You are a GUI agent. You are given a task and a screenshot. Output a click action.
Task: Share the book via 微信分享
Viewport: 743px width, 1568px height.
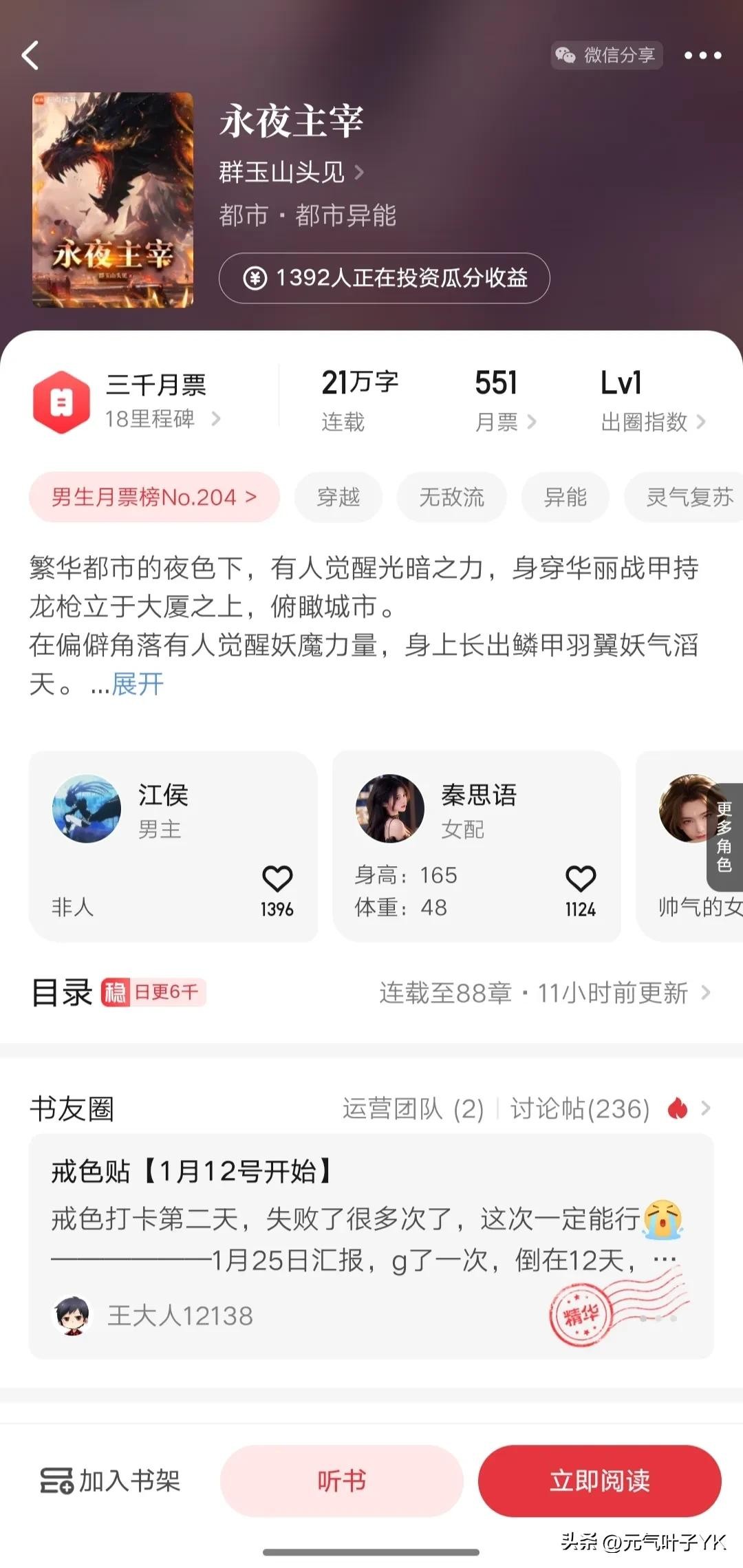click(606, 55)
